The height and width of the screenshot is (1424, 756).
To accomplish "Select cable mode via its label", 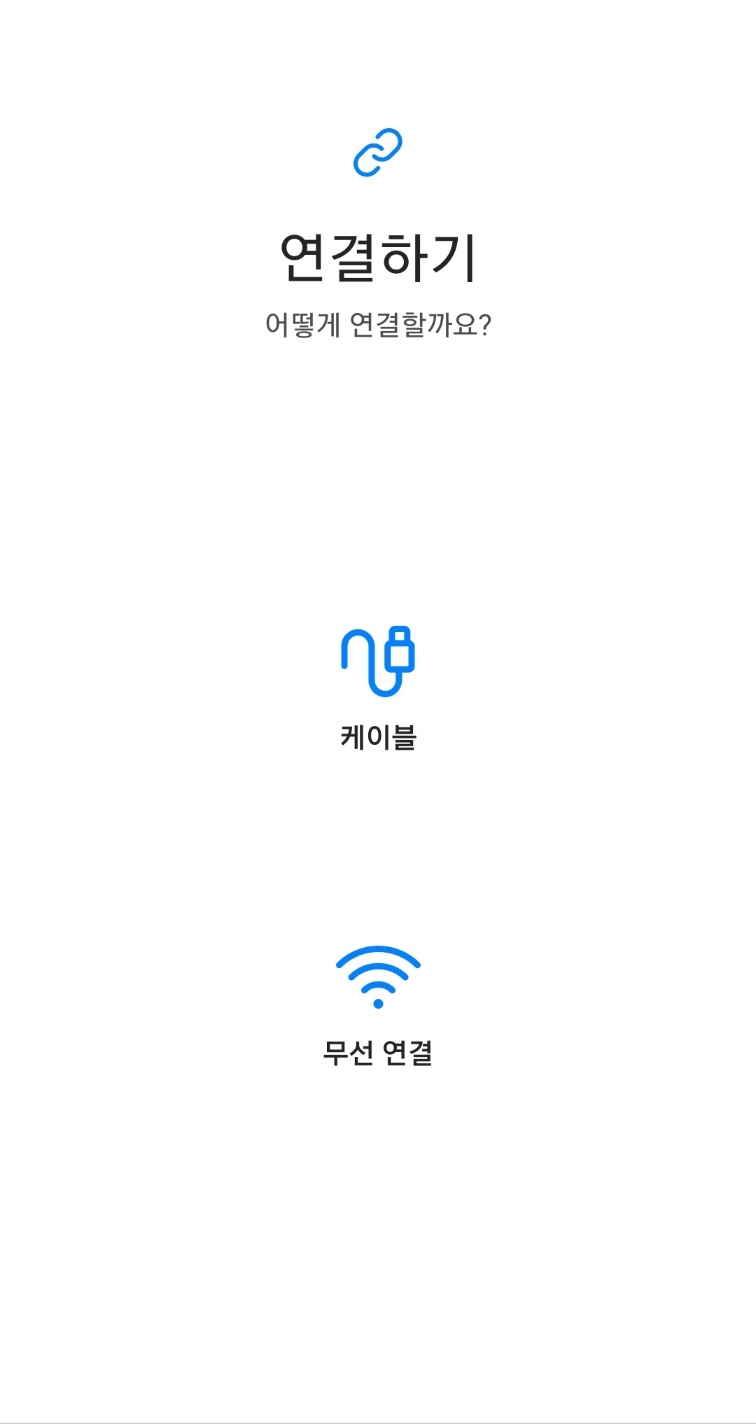I will pos(378,737).
